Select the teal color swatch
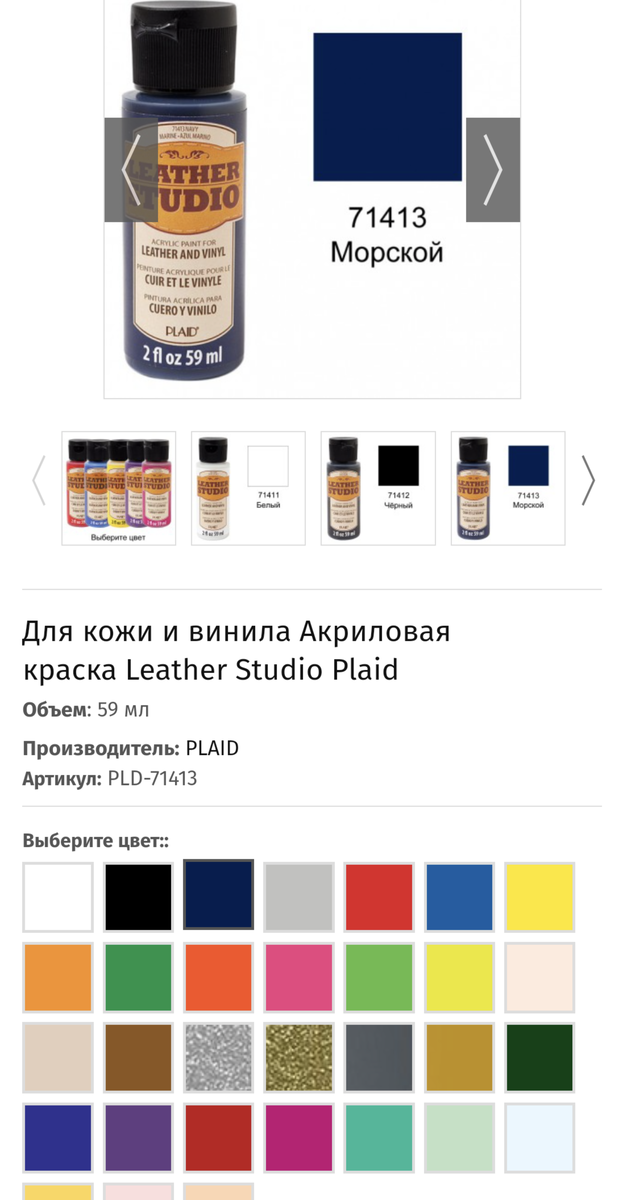This screenshot has width=623, height=1200. pyautogui.click(x=379, y=1137)
